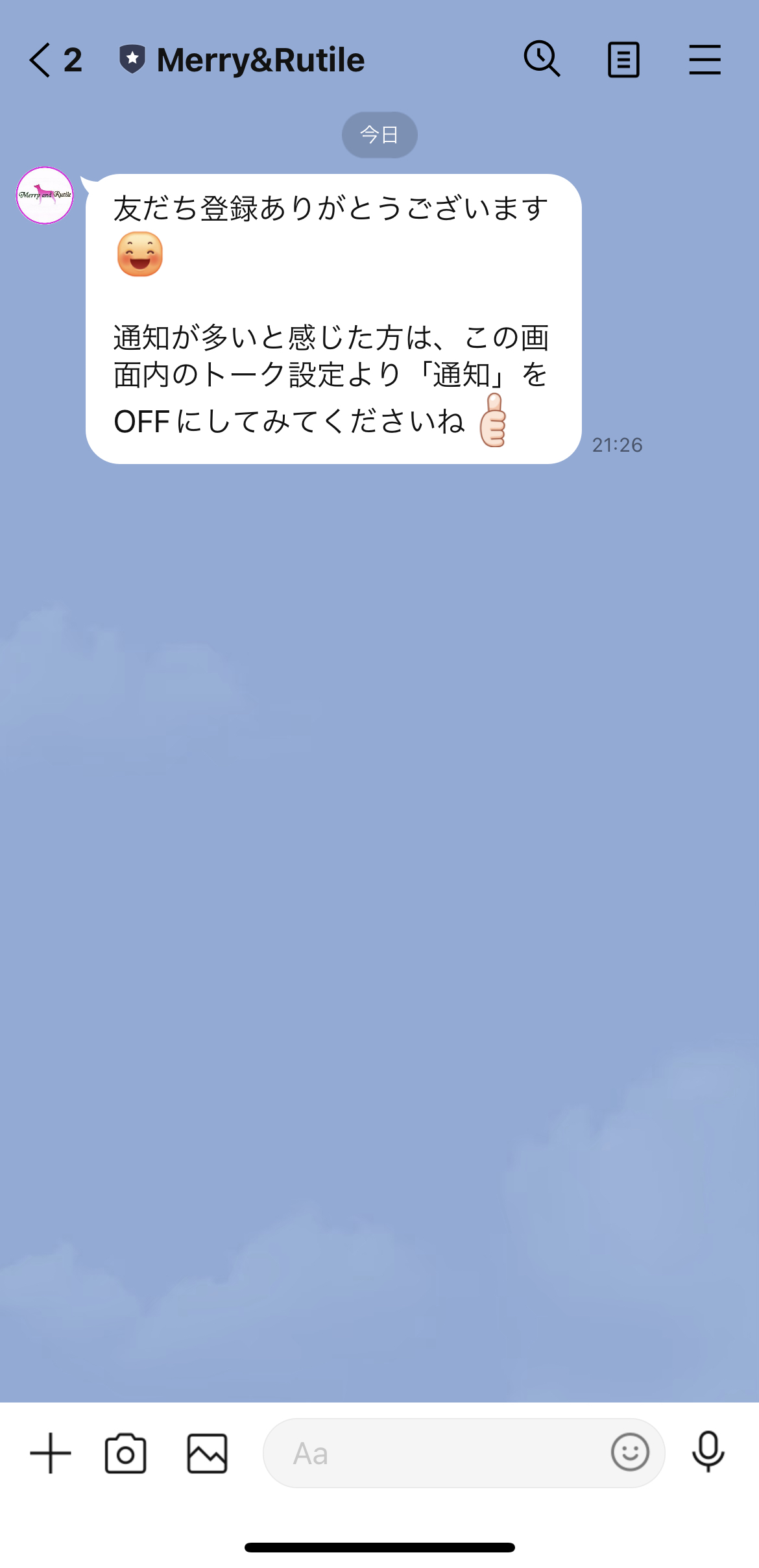This screenshot has height=1568, width=759.
Task: Open the camera to take a photo
Action: pos(126,1453)
